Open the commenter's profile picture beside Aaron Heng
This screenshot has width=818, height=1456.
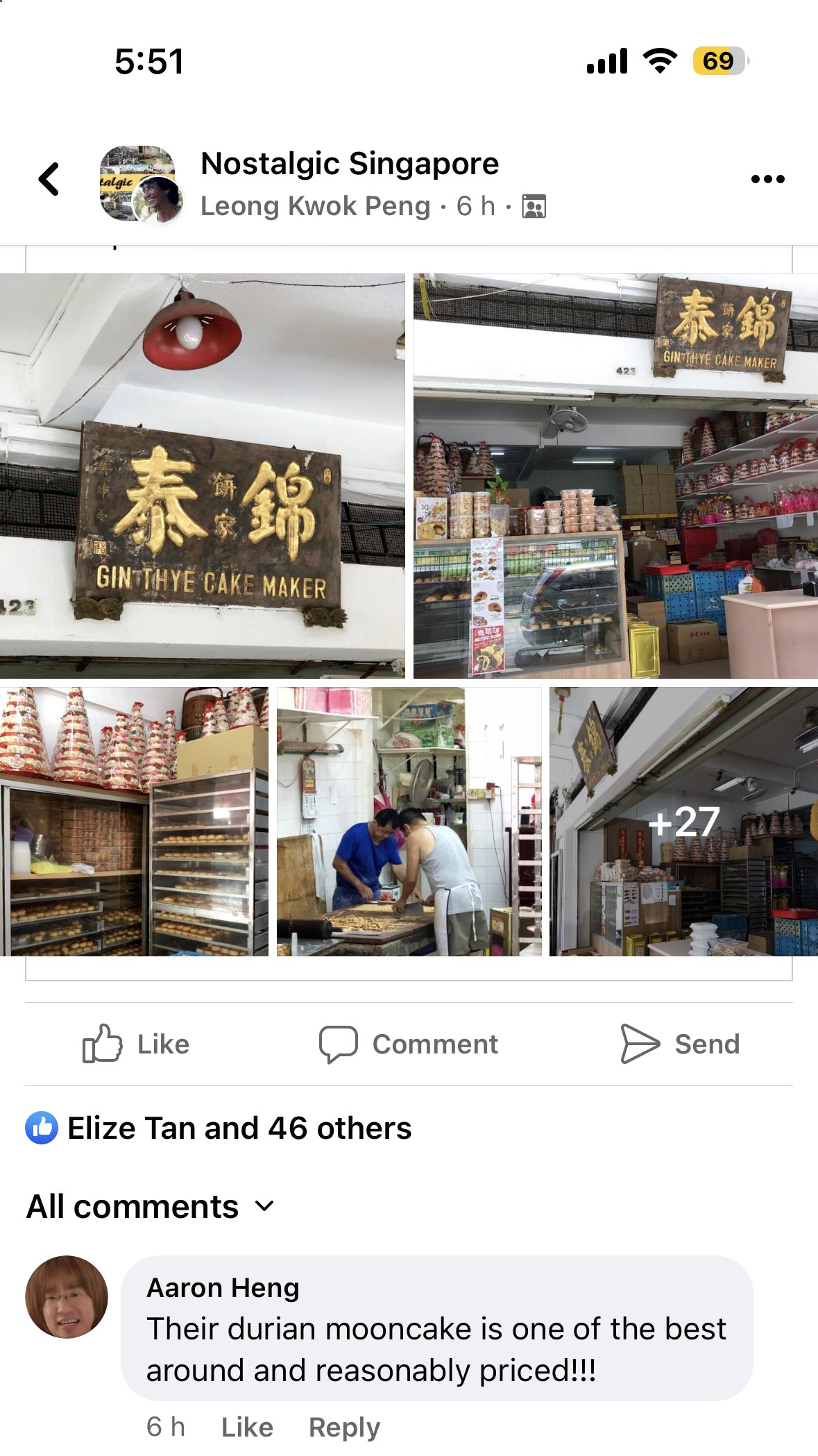67,1296
